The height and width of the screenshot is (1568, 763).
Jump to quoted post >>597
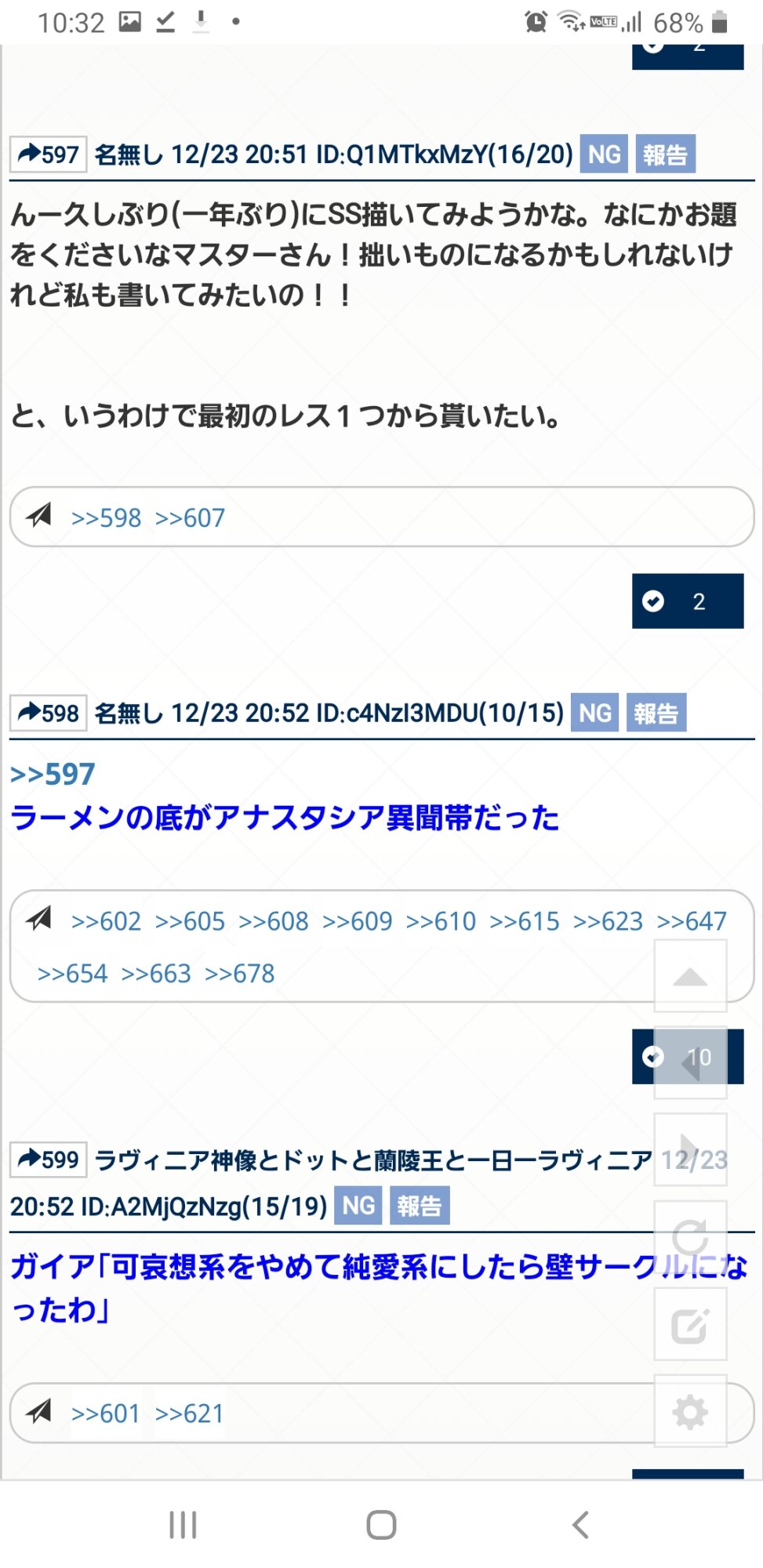(53, 775)
